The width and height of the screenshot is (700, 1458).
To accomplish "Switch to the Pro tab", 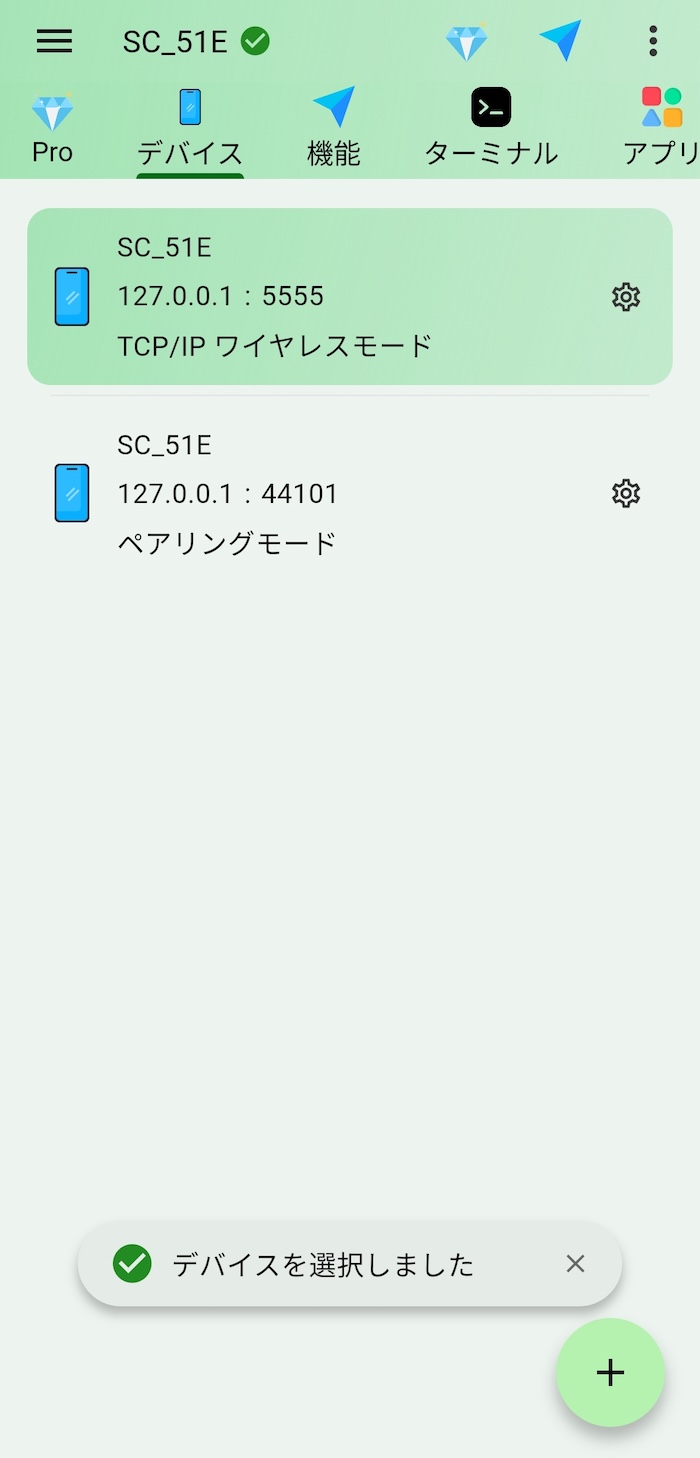I will (x=52, y=128).
